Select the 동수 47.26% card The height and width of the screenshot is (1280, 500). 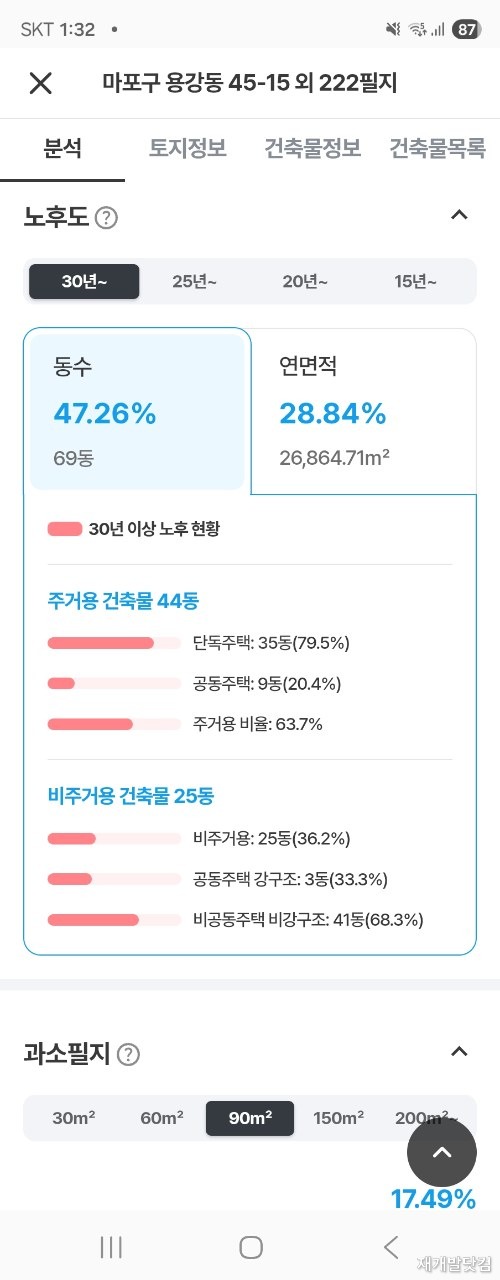tap(137, 411)
